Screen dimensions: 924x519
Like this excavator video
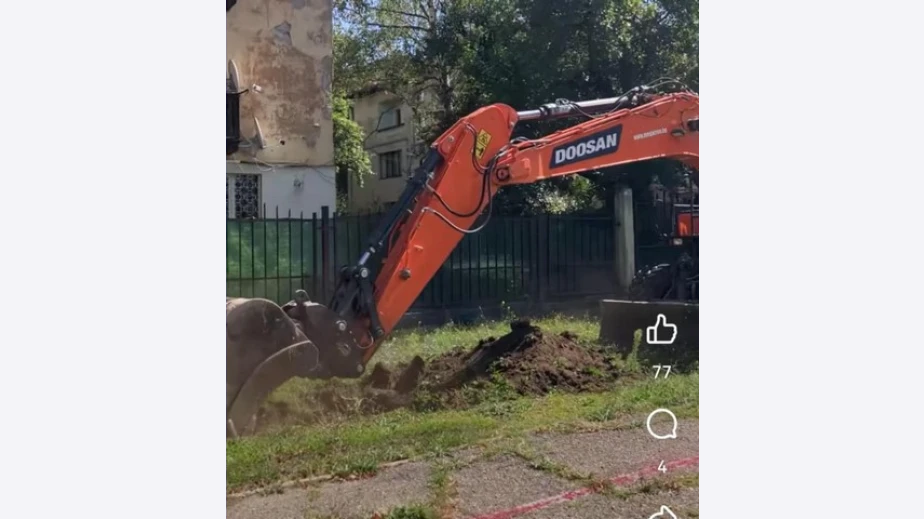pyautogui.click(x=661, y=331)
